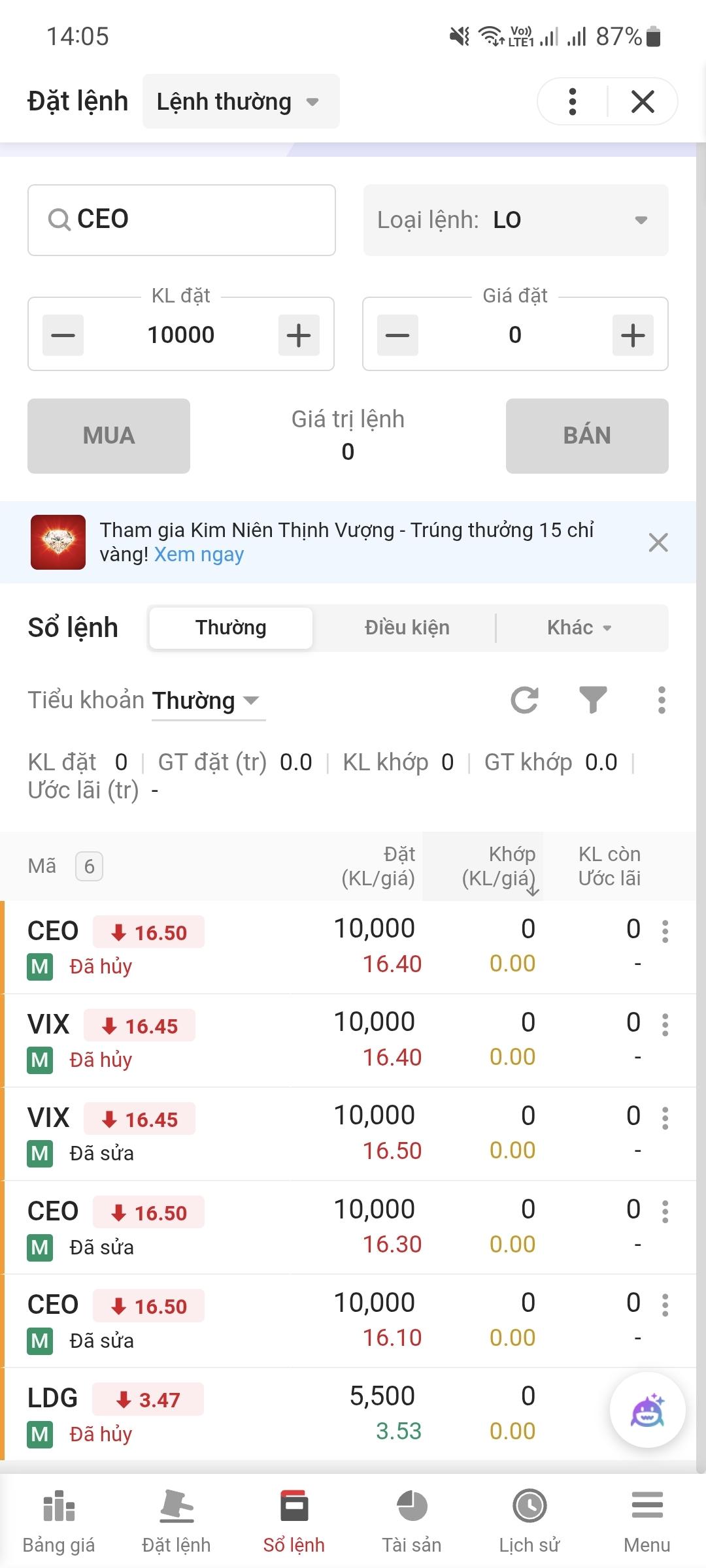Open the AI assistant chat bubble

(x=647, y=1410)
